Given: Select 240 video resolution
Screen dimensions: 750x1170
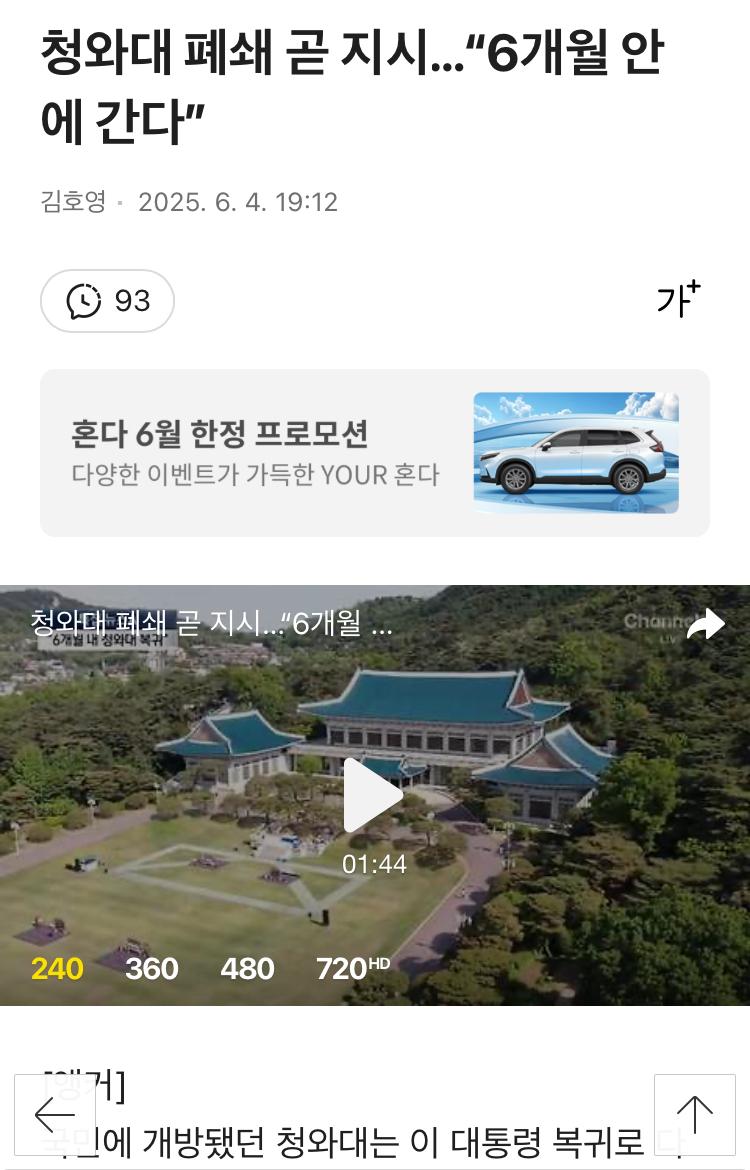Looking at the screenshot, I should pos(58,968).
